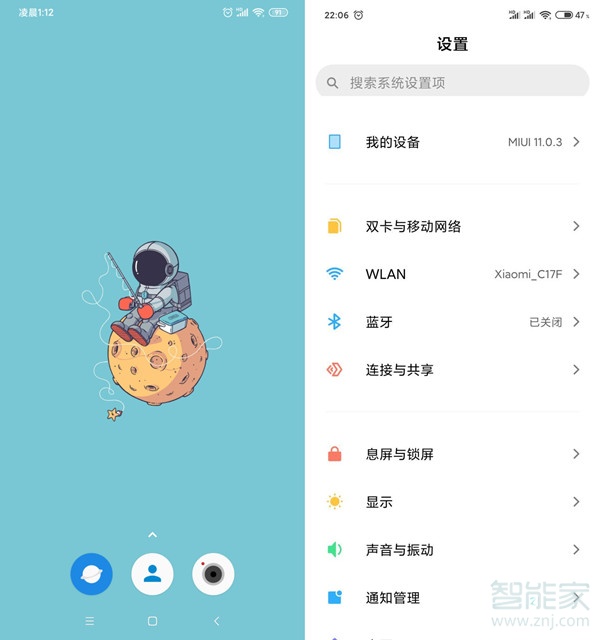Open 通知管理 settings
The width and height of the screenshot is (600, 640).
[x=452, y=598]
